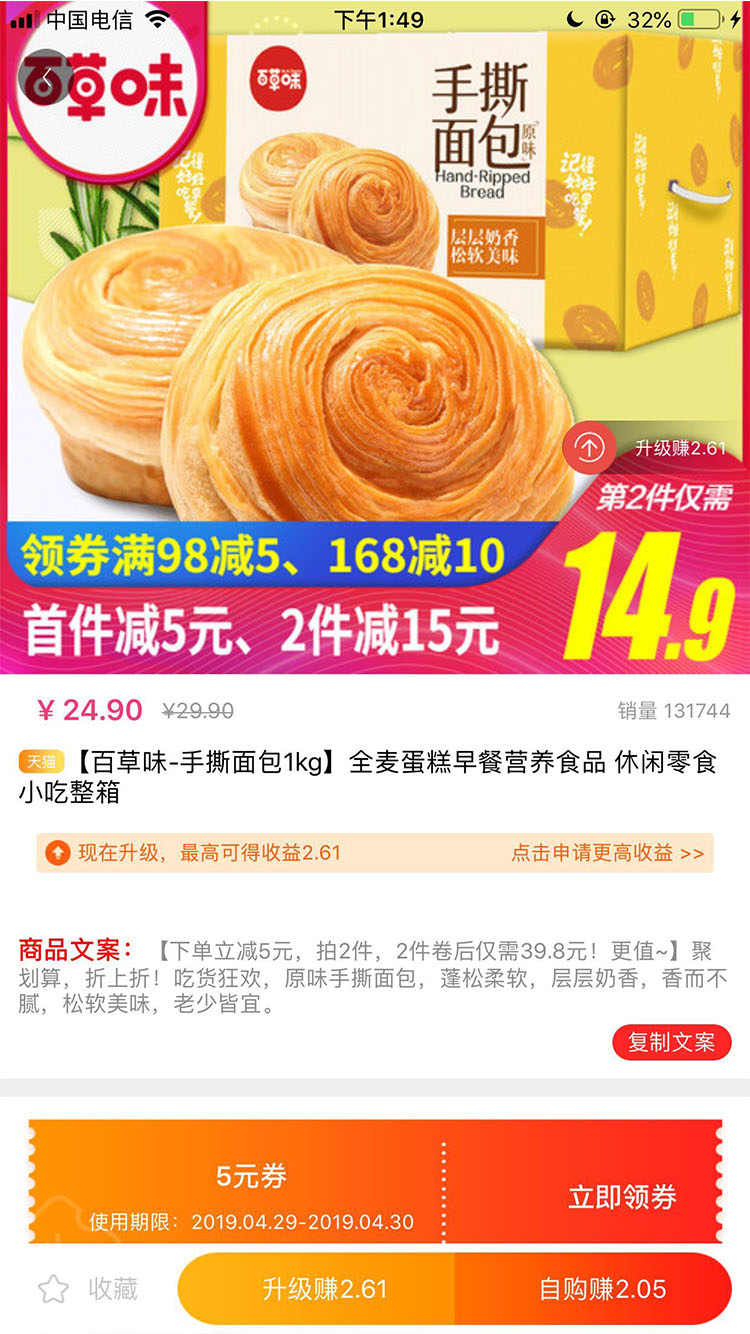This screenshot has height=1334, width=750.
Task: Claim the 5元券 via 立即领券
Action: coord(621,1197)
